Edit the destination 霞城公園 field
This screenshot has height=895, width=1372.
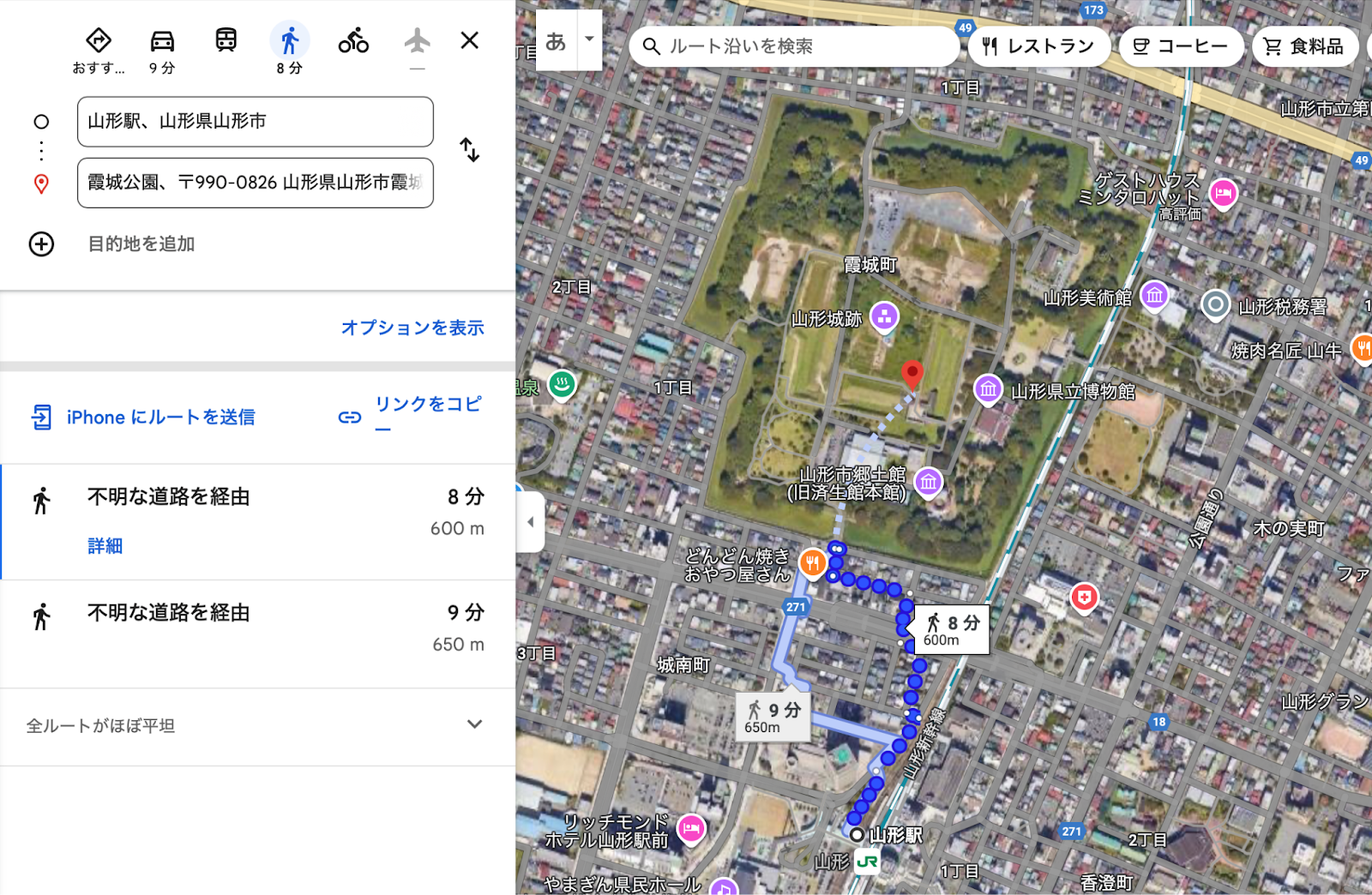pos(255,183)
